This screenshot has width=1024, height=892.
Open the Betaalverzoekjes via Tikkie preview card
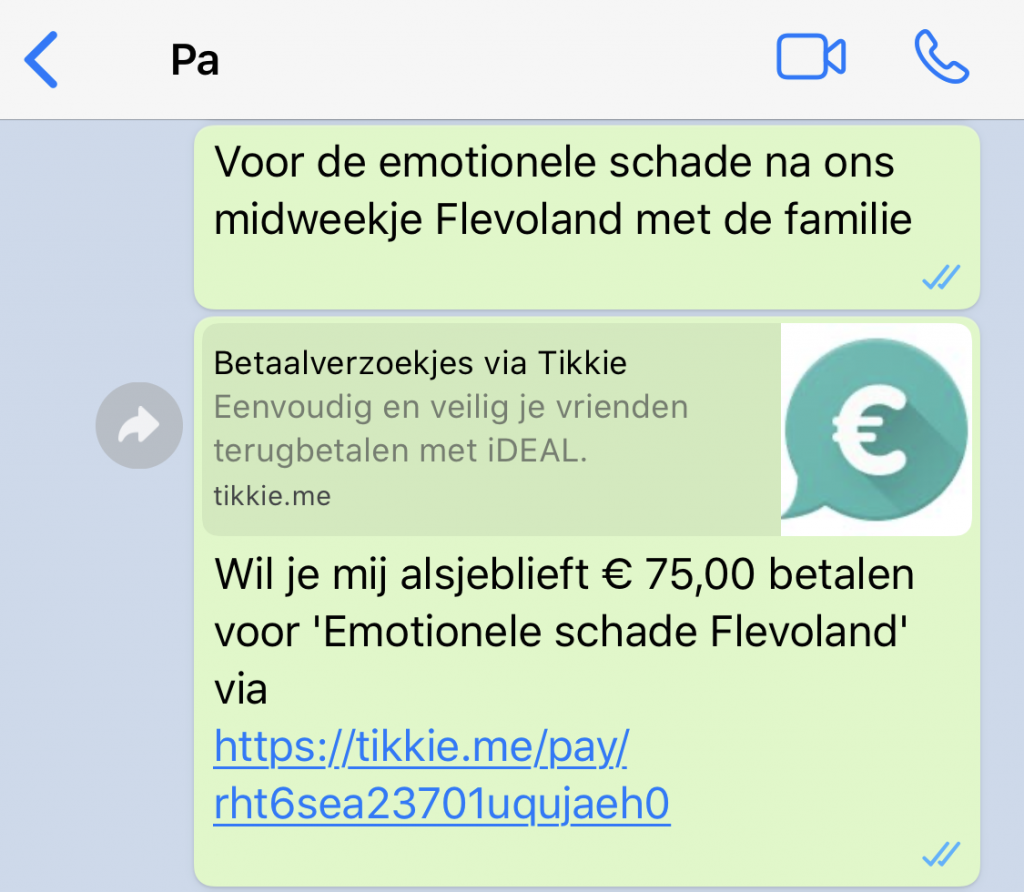coord(490,428)
